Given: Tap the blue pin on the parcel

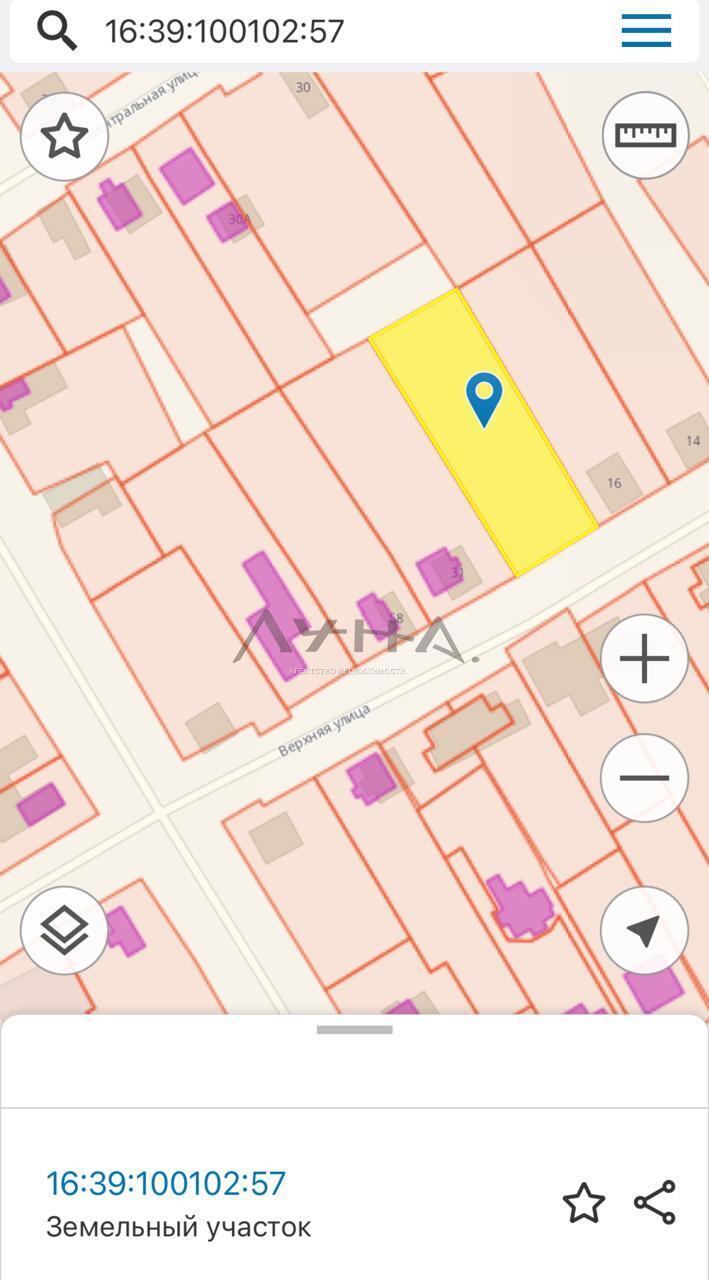Looking at the screenshot, I should 484,399.
